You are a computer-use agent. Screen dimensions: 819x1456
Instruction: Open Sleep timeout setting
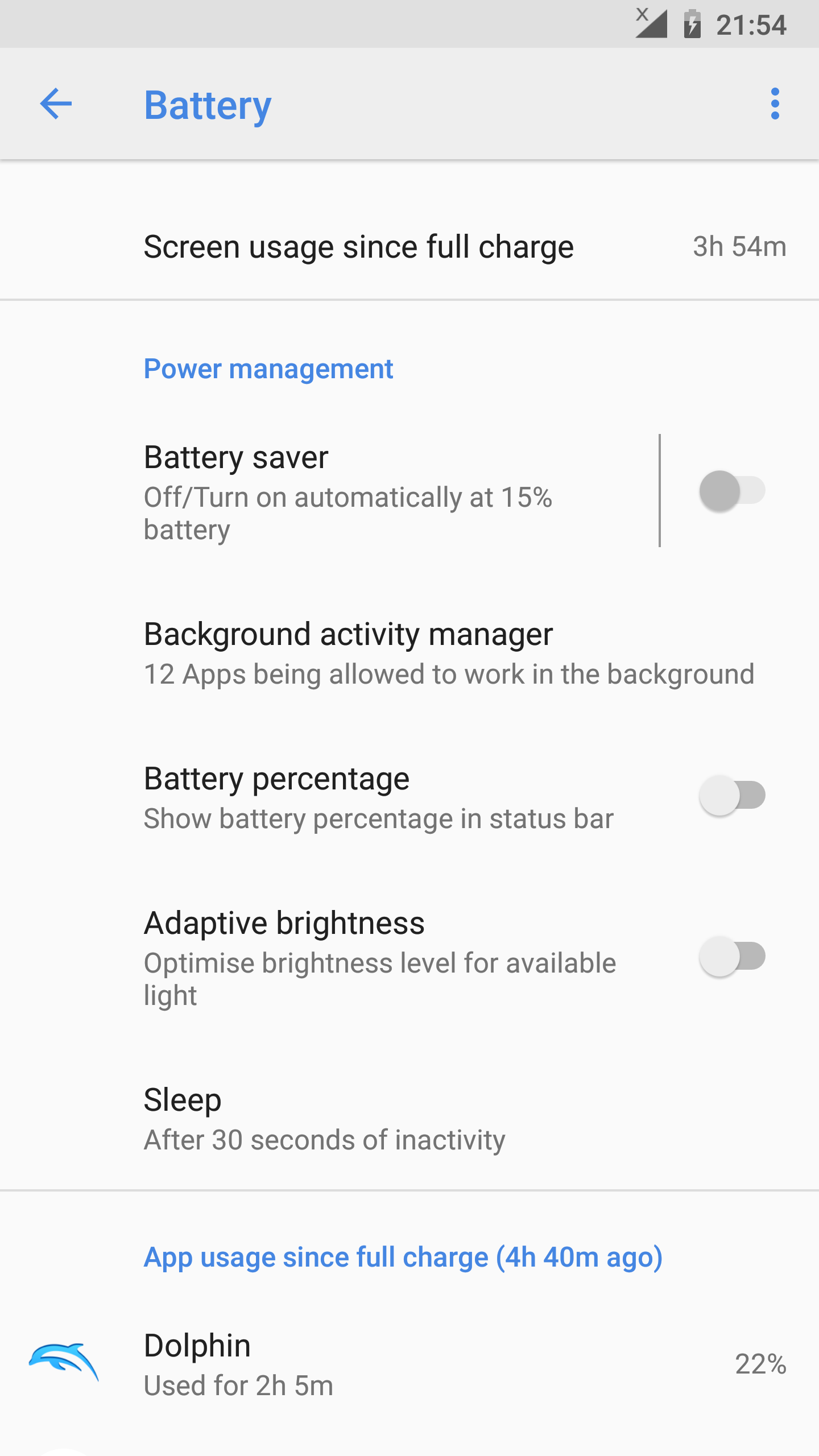(x=409, y=1118)
